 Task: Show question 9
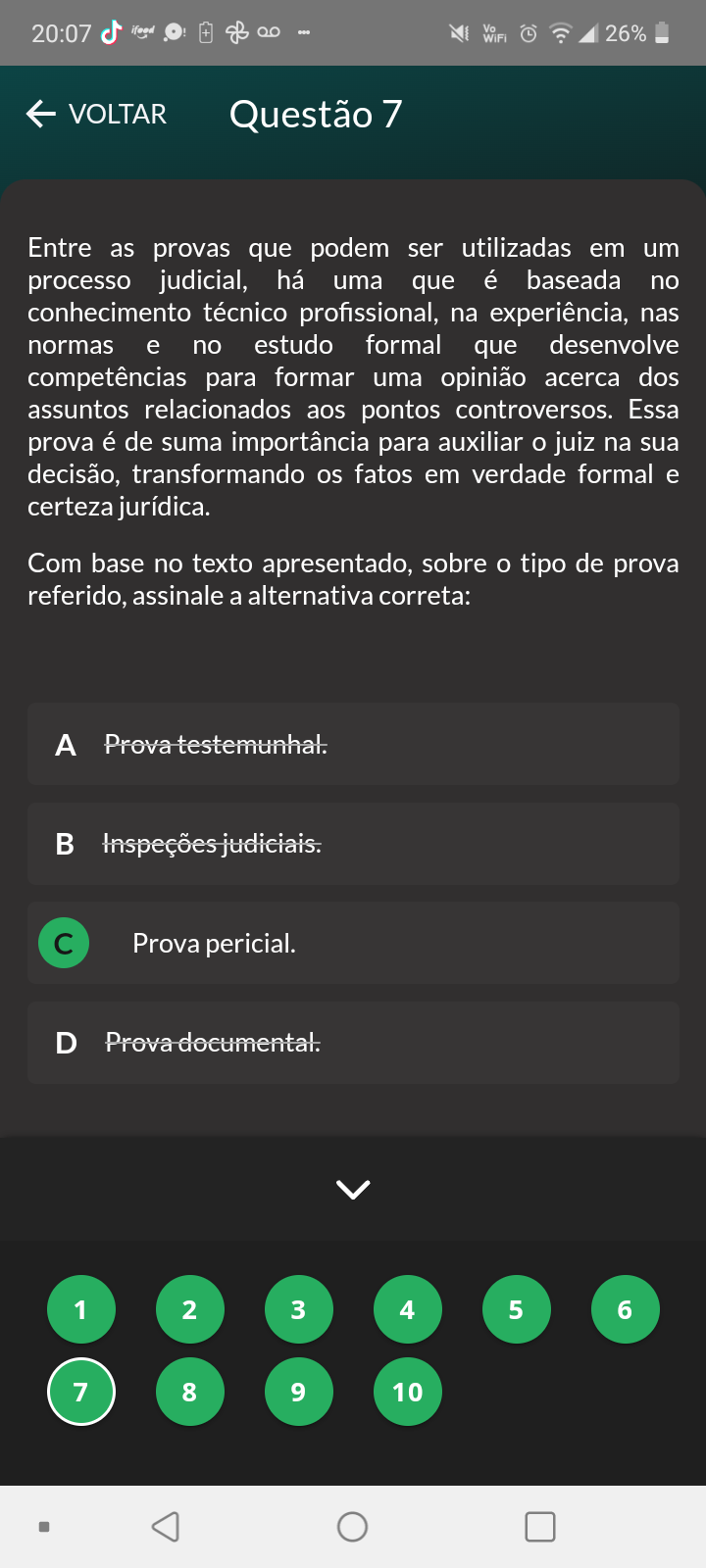point(299,1392)
